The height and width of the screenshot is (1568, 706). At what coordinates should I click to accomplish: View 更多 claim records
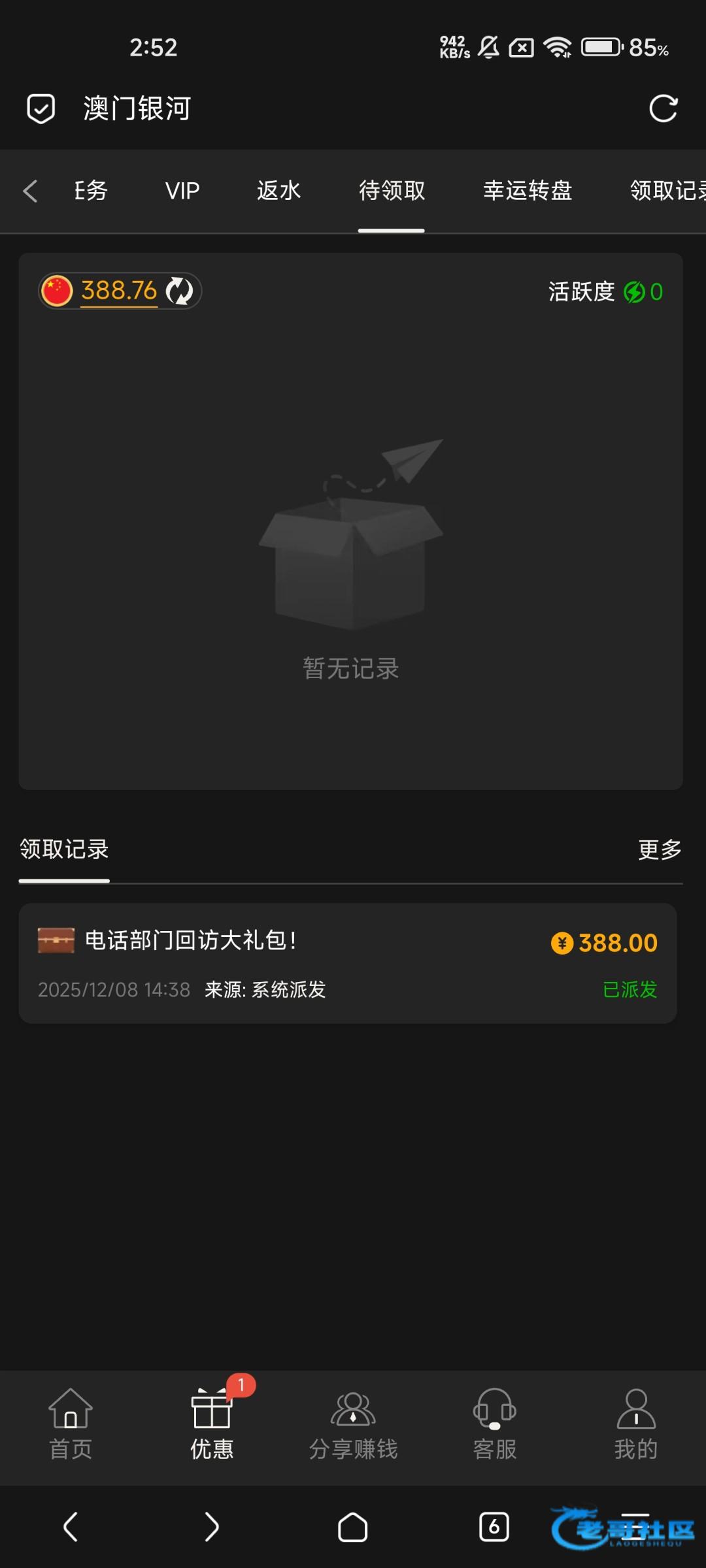point(659,849)
